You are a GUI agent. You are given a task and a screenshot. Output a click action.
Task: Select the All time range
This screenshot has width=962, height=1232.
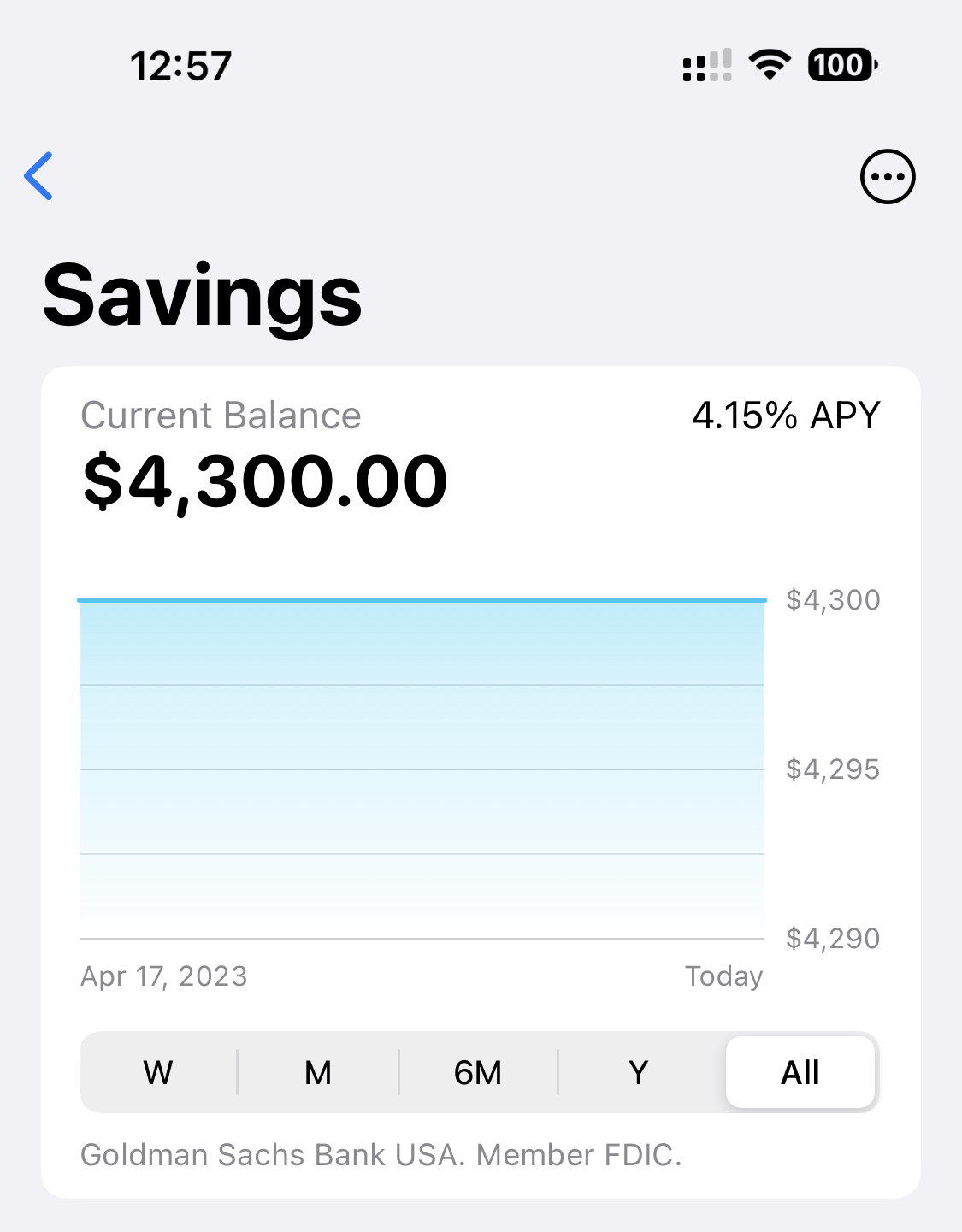[x=800, y=1072]
